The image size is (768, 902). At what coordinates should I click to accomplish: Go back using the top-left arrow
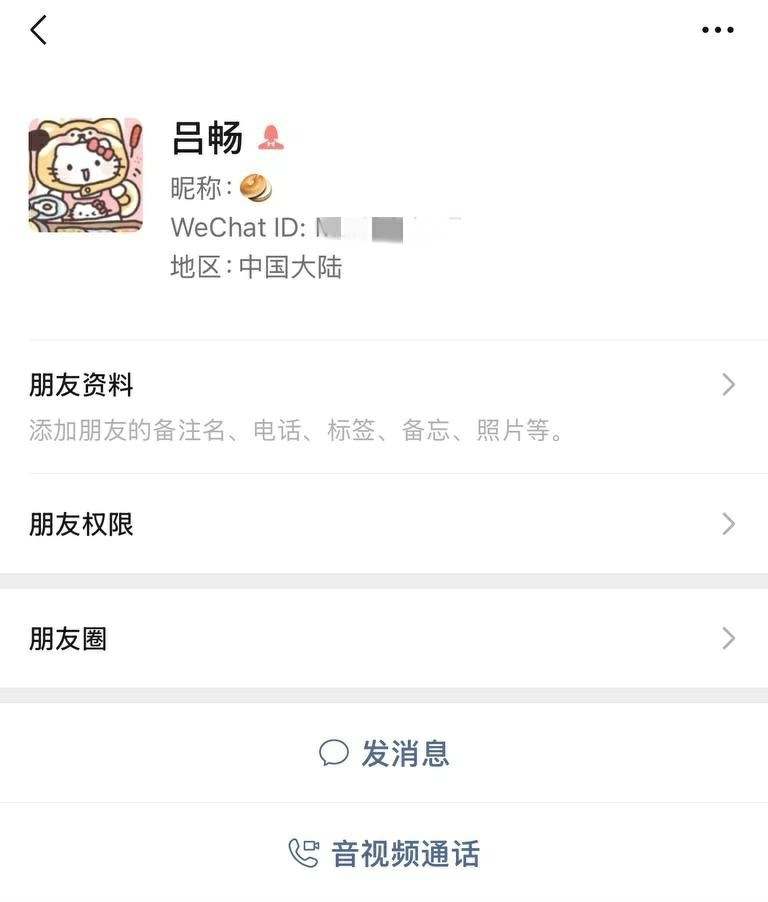click(38, 30)
